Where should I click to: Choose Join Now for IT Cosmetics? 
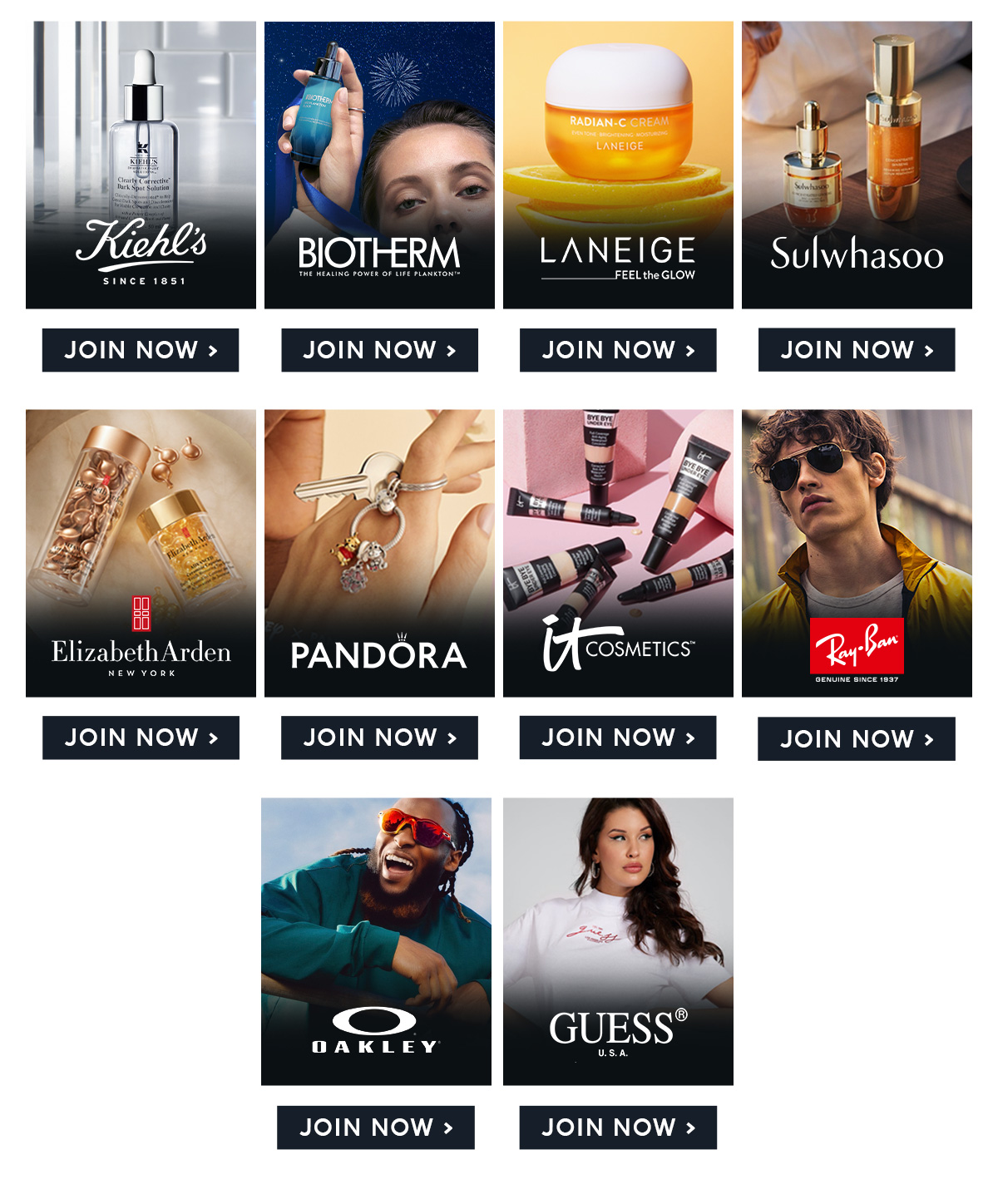pyautogui.click(x=618, y=738)
